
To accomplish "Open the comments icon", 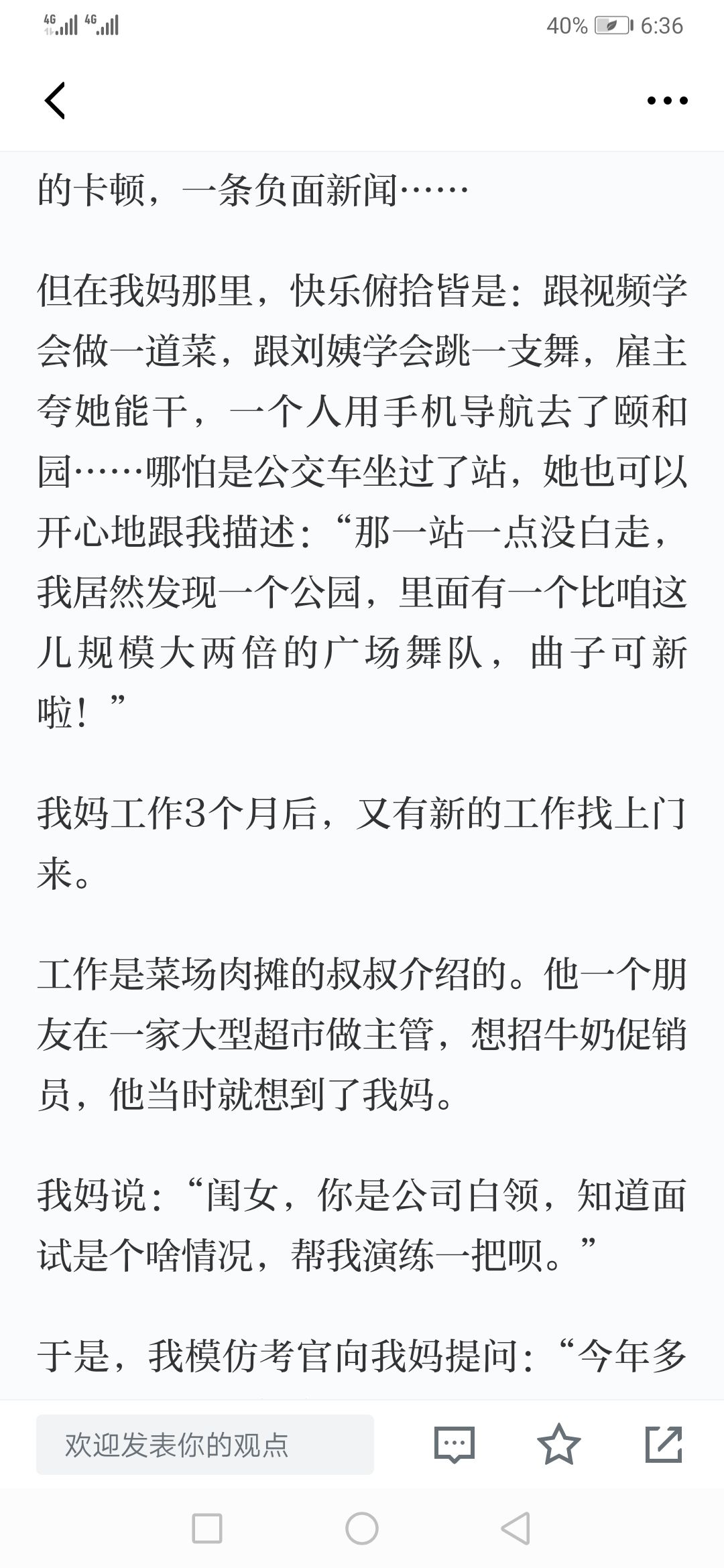I will (x=455, y=1445).
